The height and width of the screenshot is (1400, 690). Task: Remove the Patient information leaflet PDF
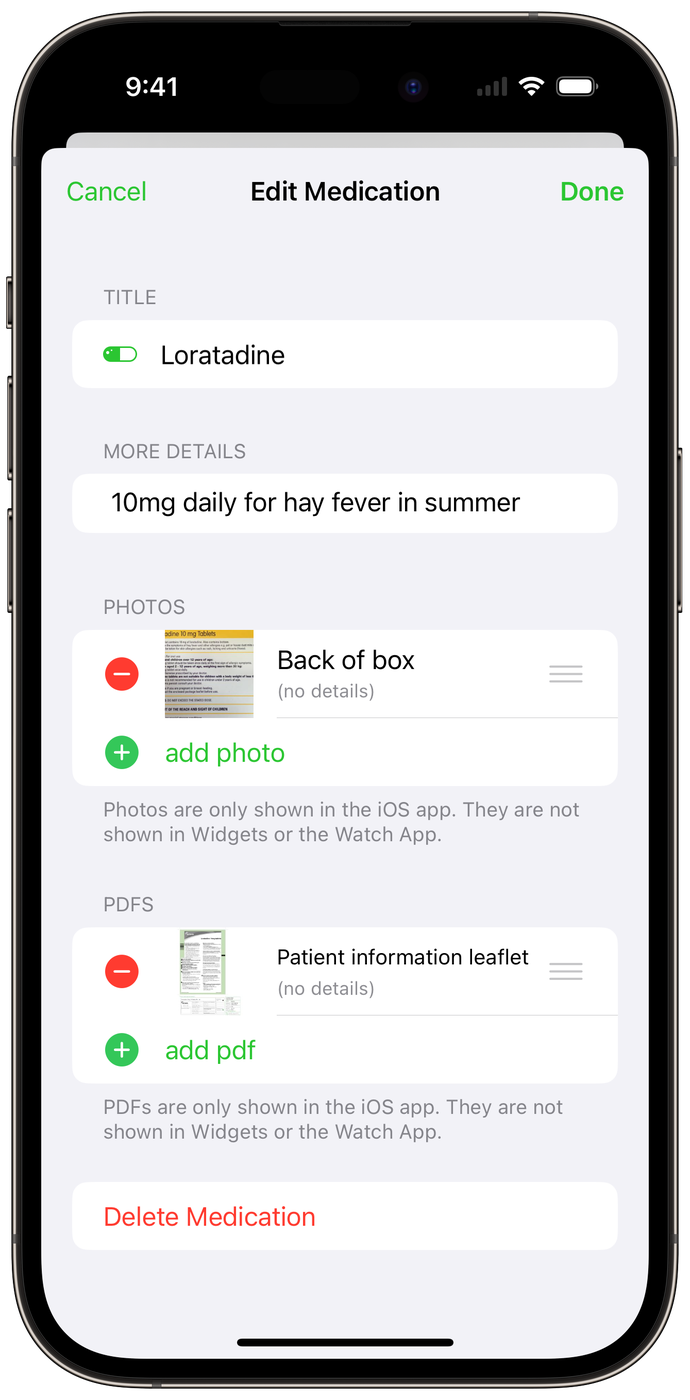(122, 971)
